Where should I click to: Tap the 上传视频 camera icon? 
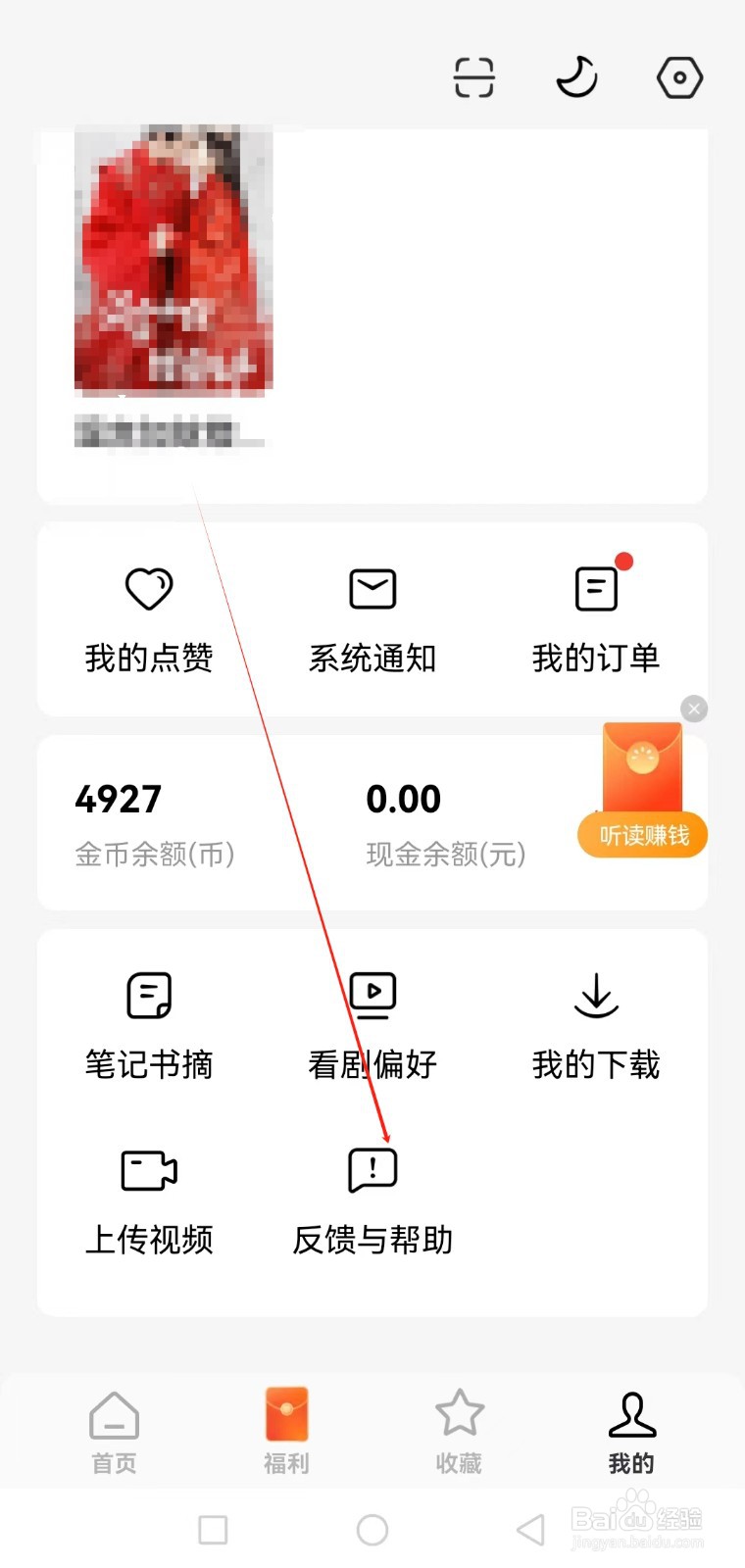pyautogui.click(x=149, y=1169)
